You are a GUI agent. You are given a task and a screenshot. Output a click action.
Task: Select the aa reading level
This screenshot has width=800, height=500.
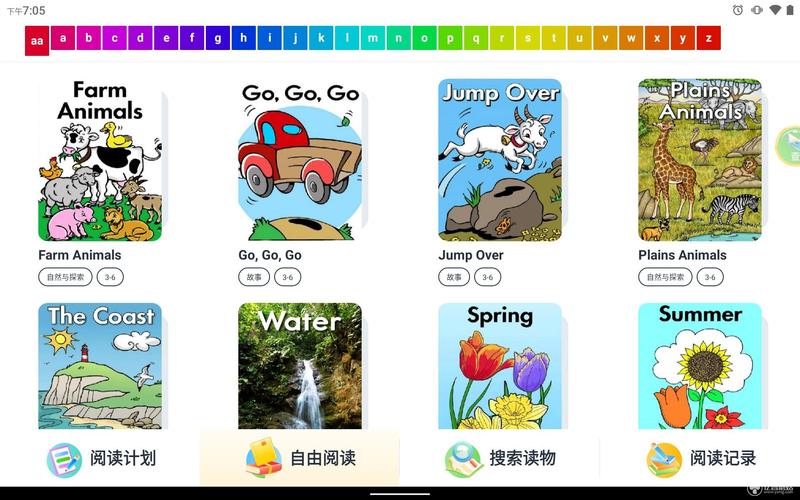coord(37,40)
